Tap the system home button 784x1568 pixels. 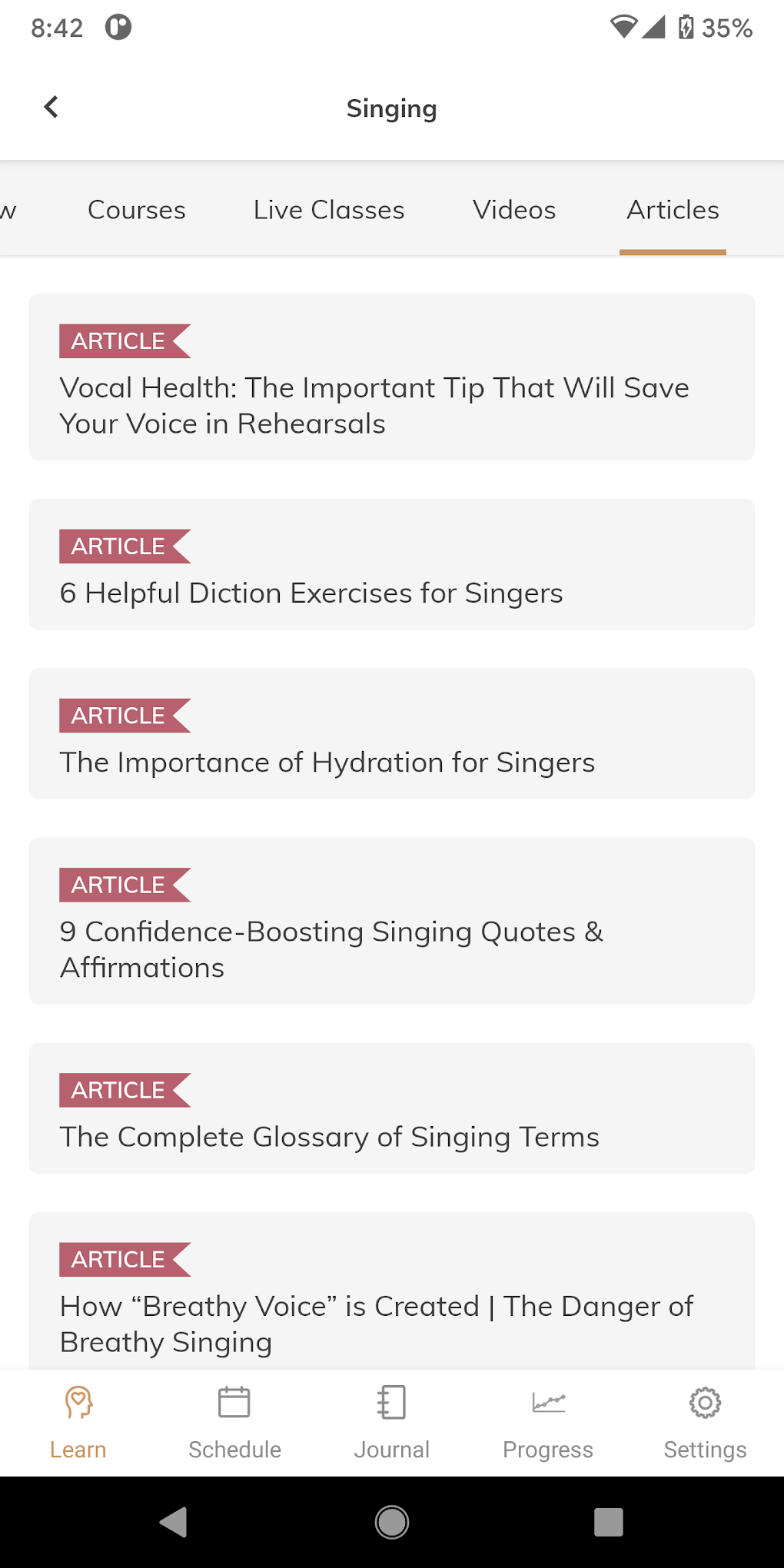pyautogui.click(x=392, y=1522)
